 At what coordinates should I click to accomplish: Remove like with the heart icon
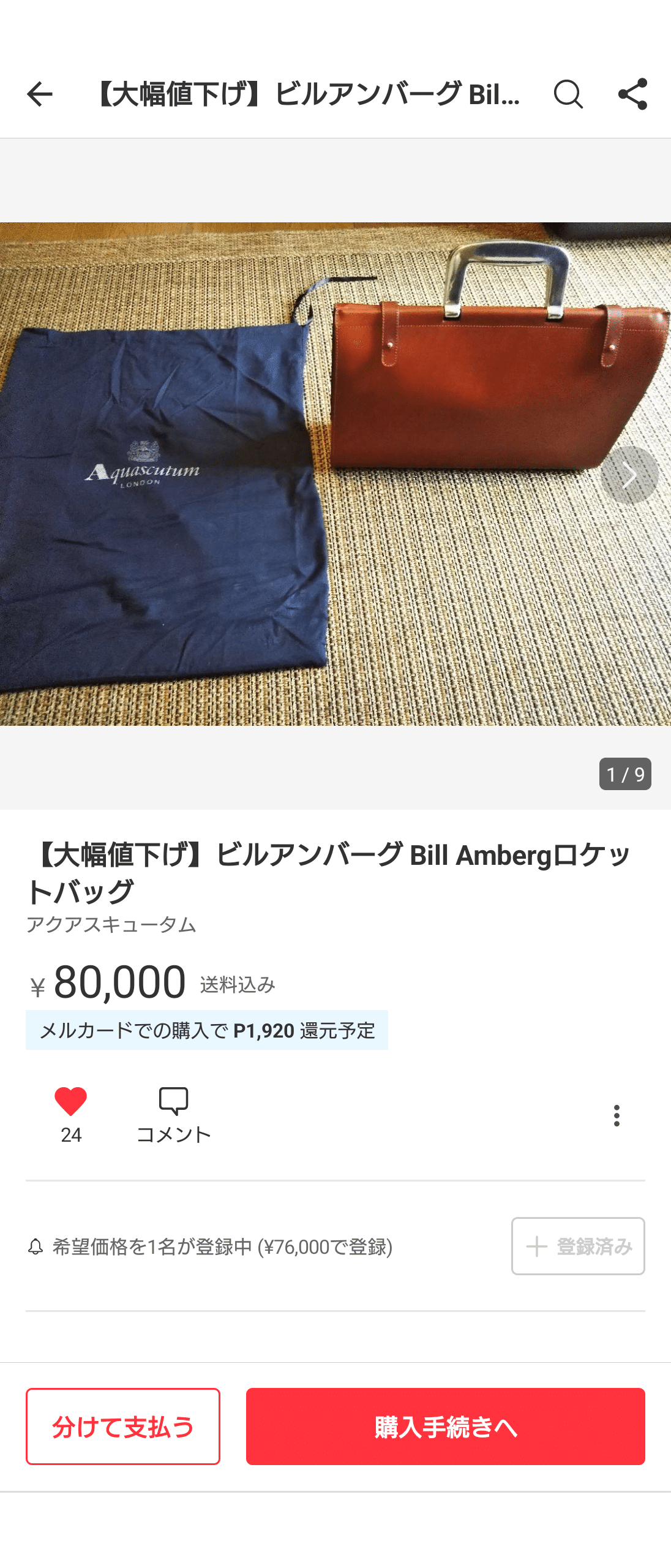(71, 1101)
